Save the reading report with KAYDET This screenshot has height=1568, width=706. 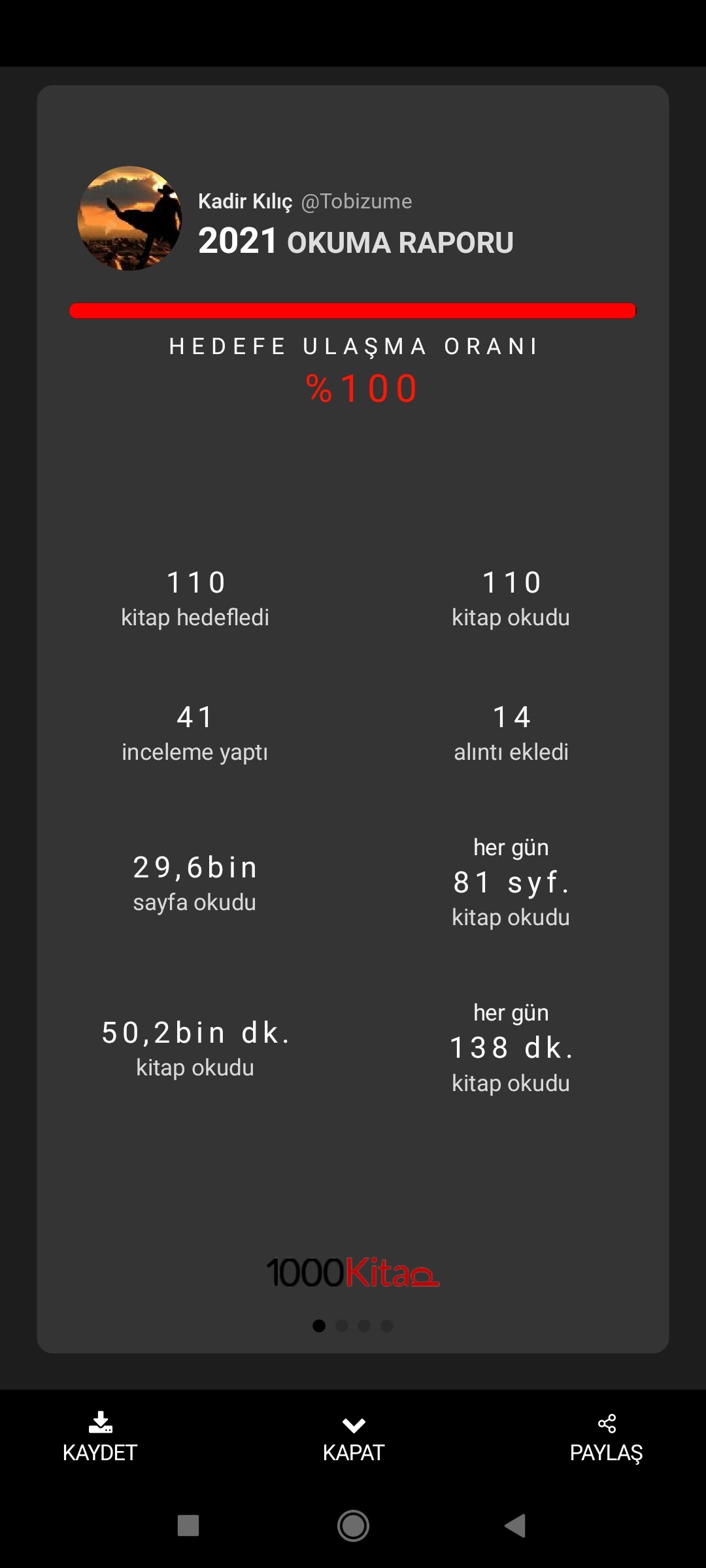pyautogui.click(x=100, y=1437)
